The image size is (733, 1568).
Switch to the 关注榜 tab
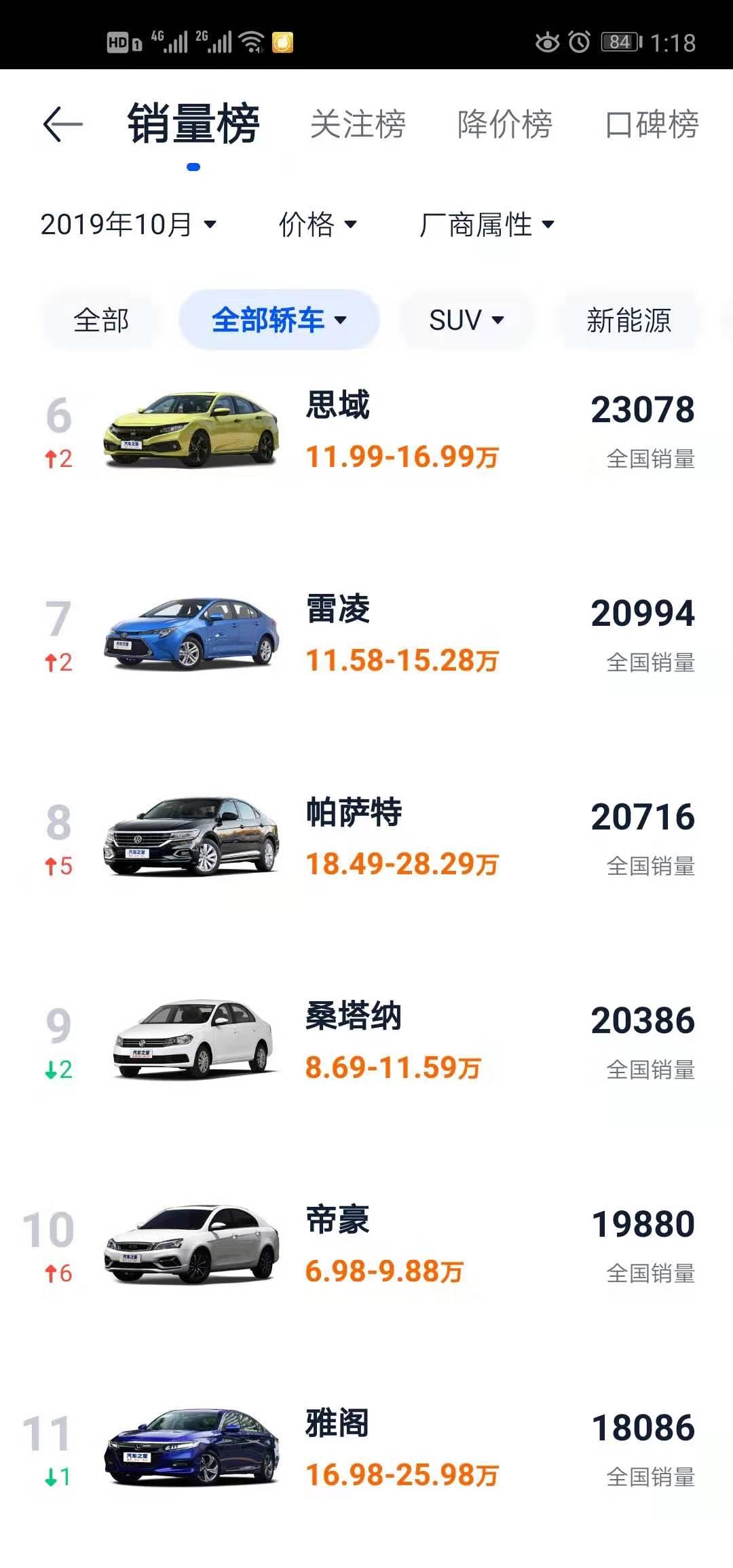358,124
